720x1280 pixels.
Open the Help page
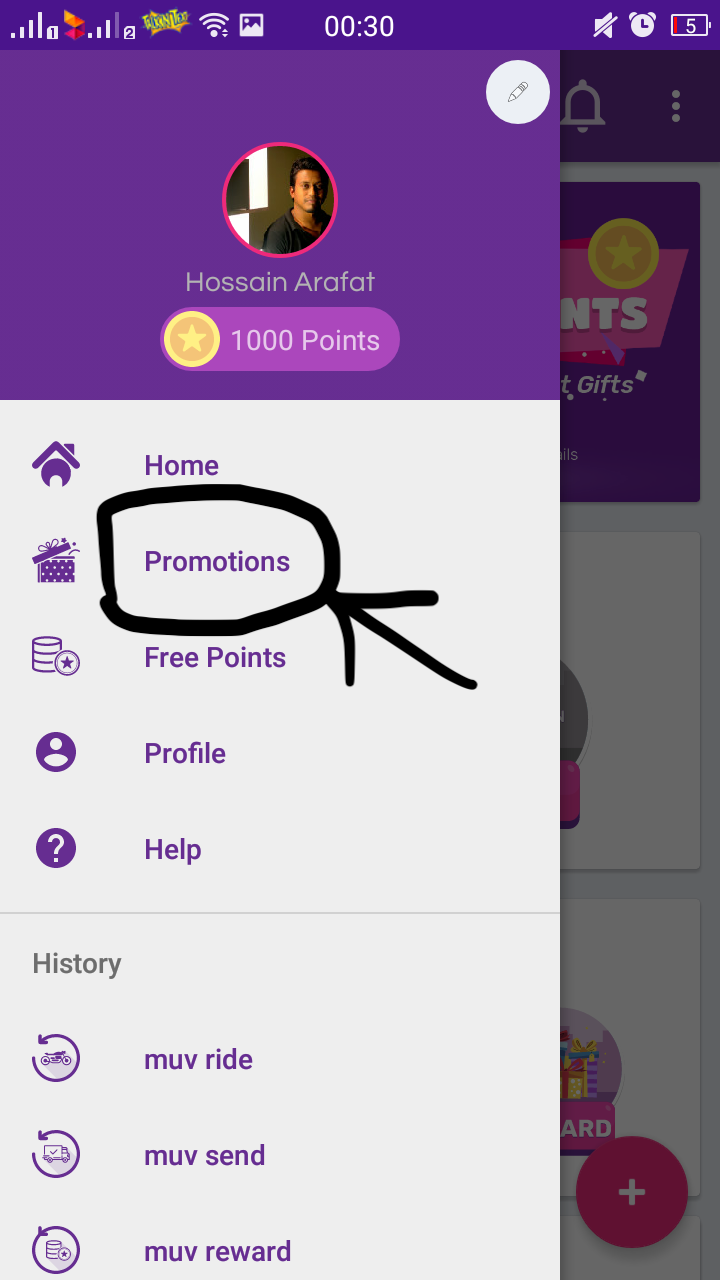pos(173,849)
